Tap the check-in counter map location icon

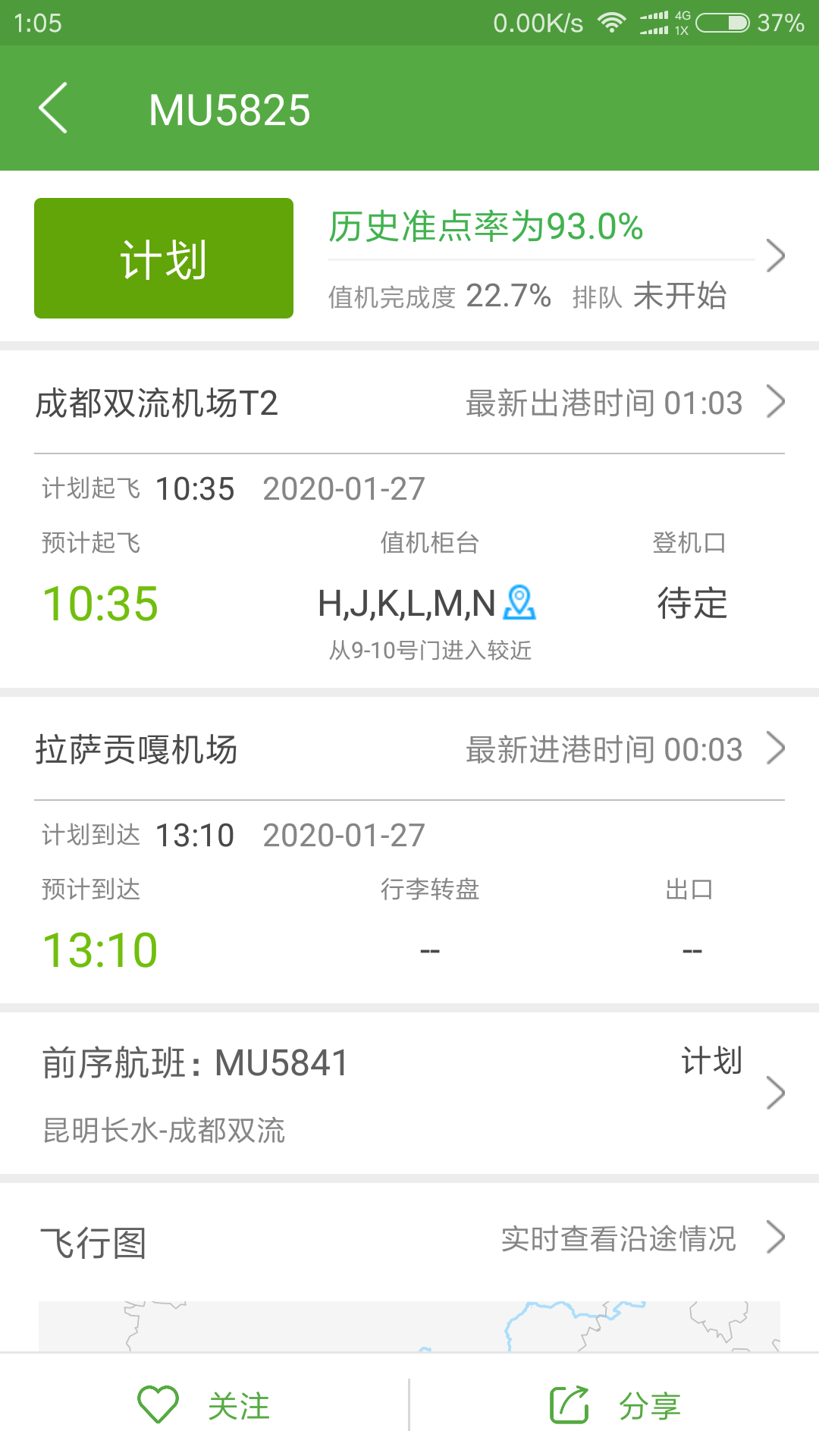pos(519,602)
